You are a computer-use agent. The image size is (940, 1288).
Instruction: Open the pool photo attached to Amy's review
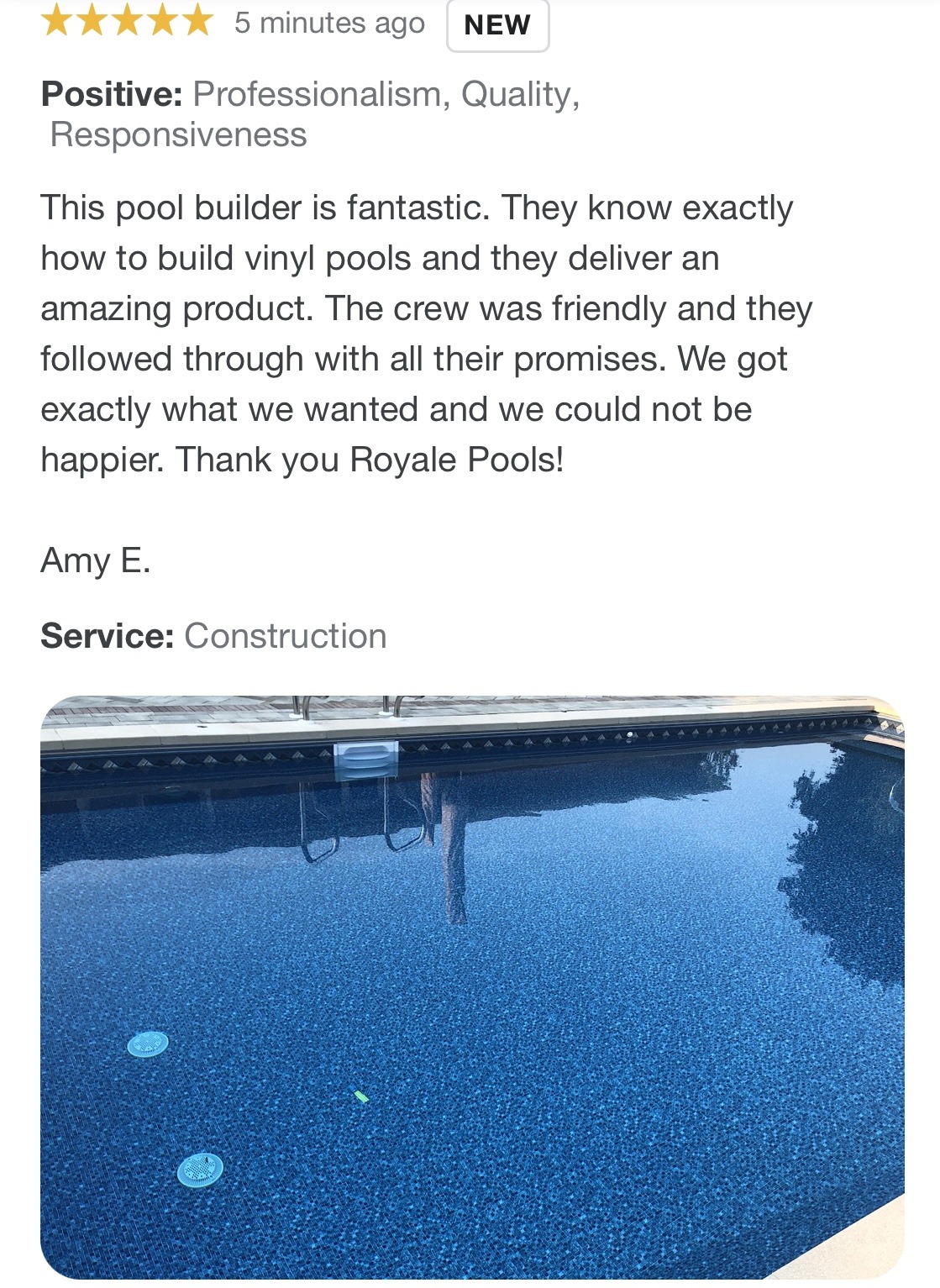tap(472, 987)
